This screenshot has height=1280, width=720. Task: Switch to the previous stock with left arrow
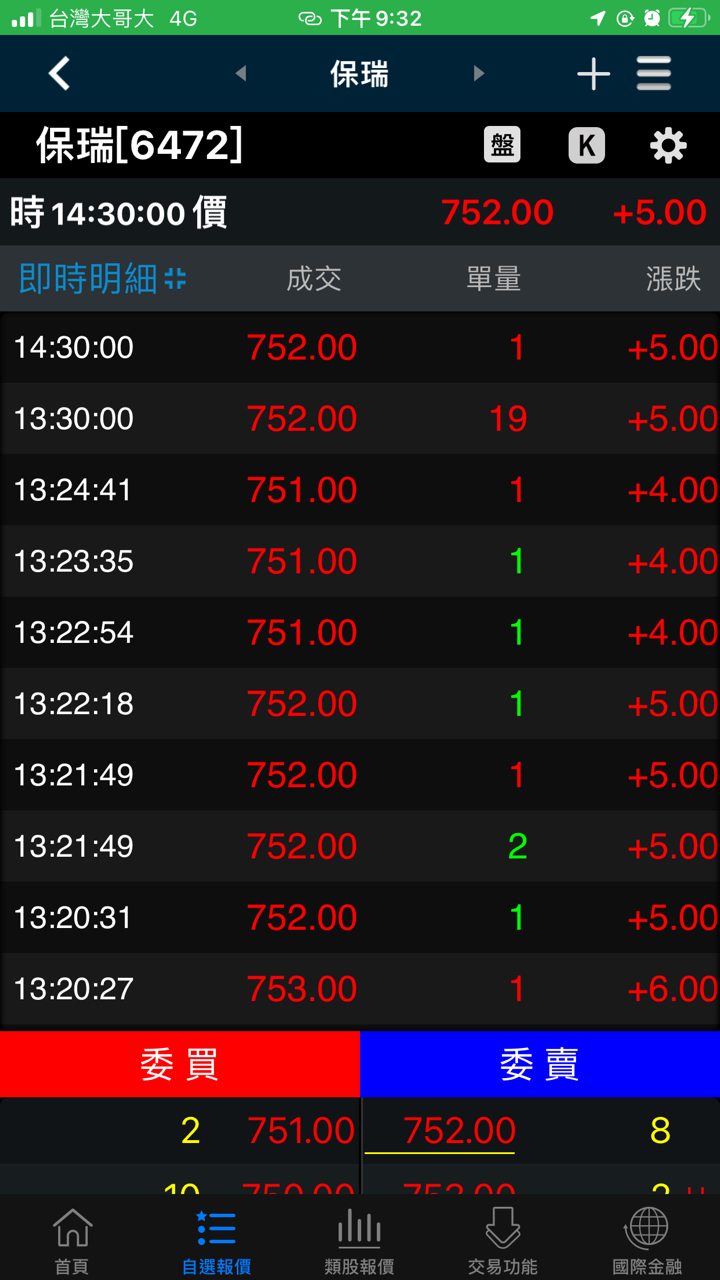[240, 74]
